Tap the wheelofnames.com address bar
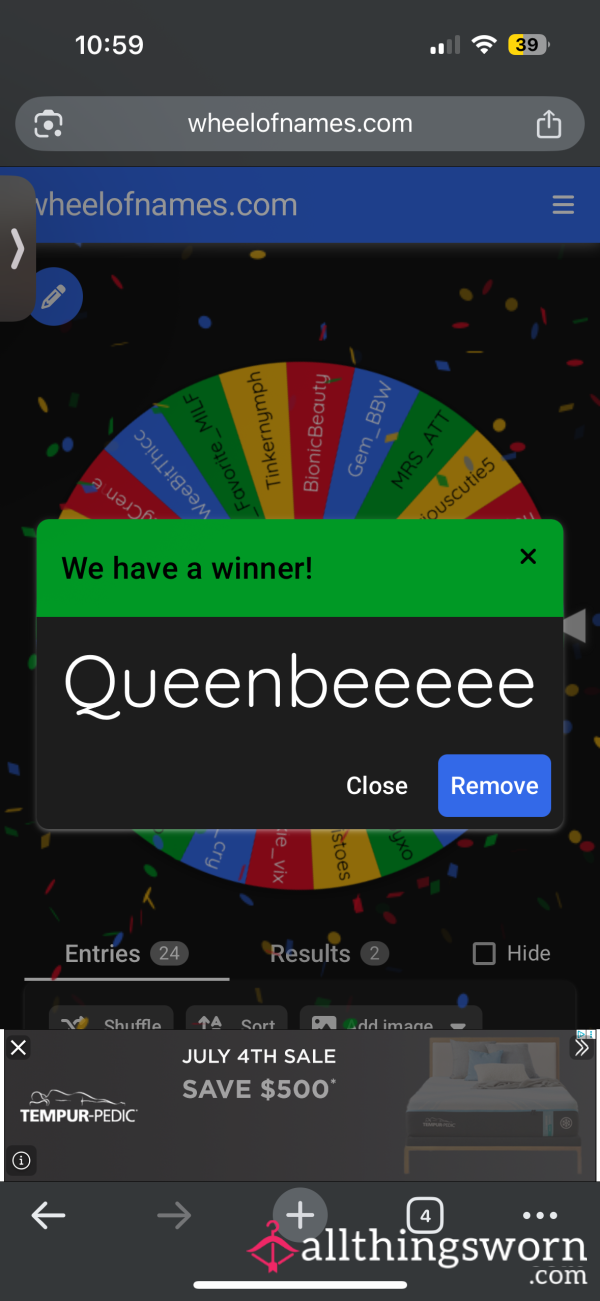 [300, 124]
